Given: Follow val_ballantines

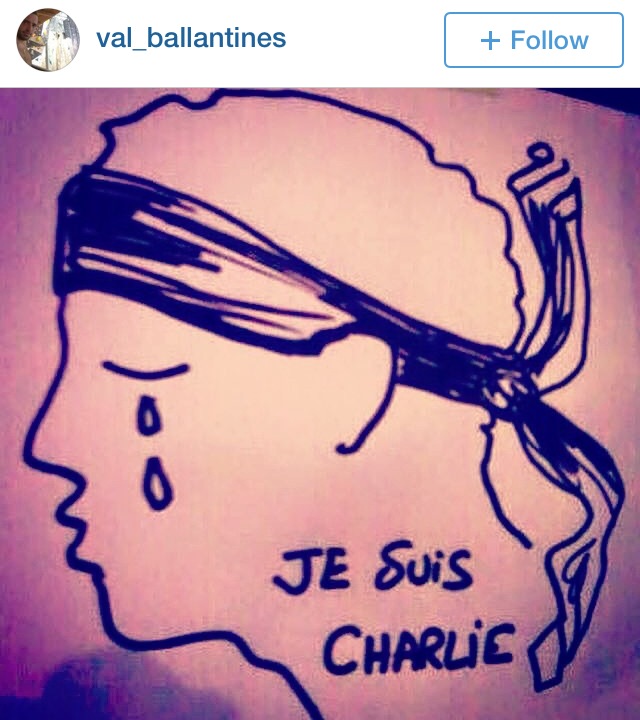Looking at the screenshot, I should pos(533,41).
